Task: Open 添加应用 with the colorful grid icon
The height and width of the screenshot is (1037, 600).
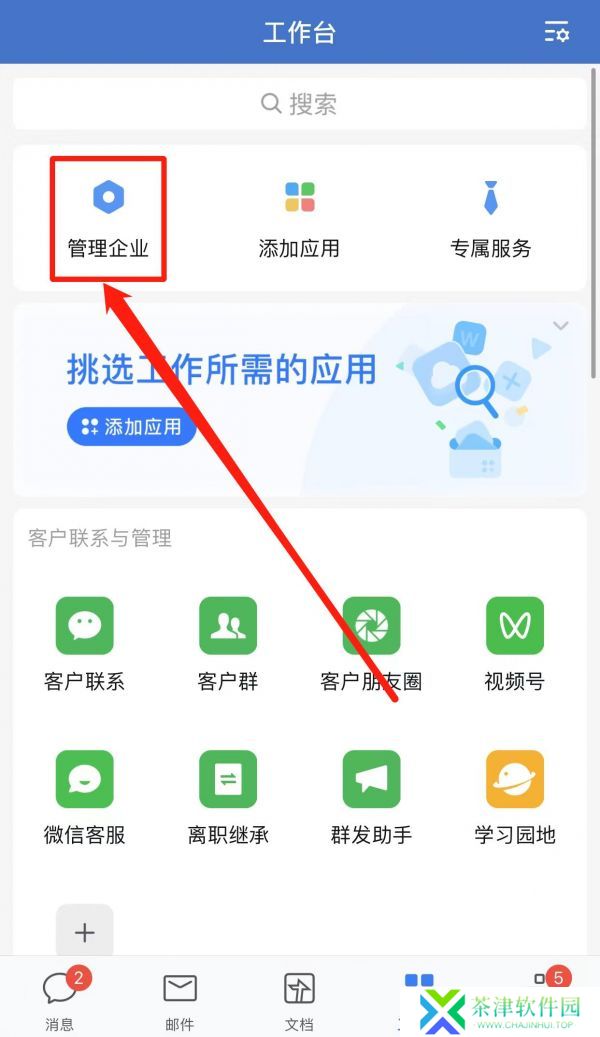Action: point(299,218)
